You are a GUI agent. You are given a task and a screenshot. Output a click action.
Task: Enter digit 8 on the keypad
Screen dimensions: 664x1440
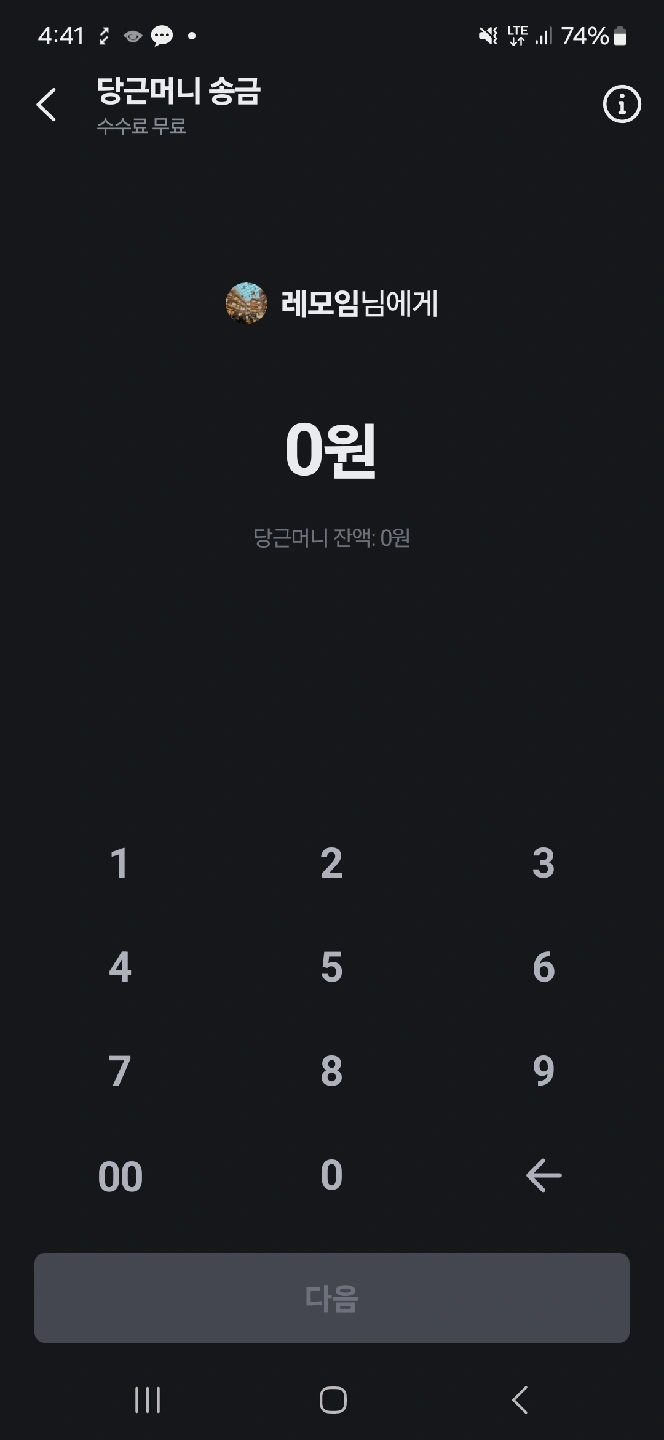(x=332, y=1072)
